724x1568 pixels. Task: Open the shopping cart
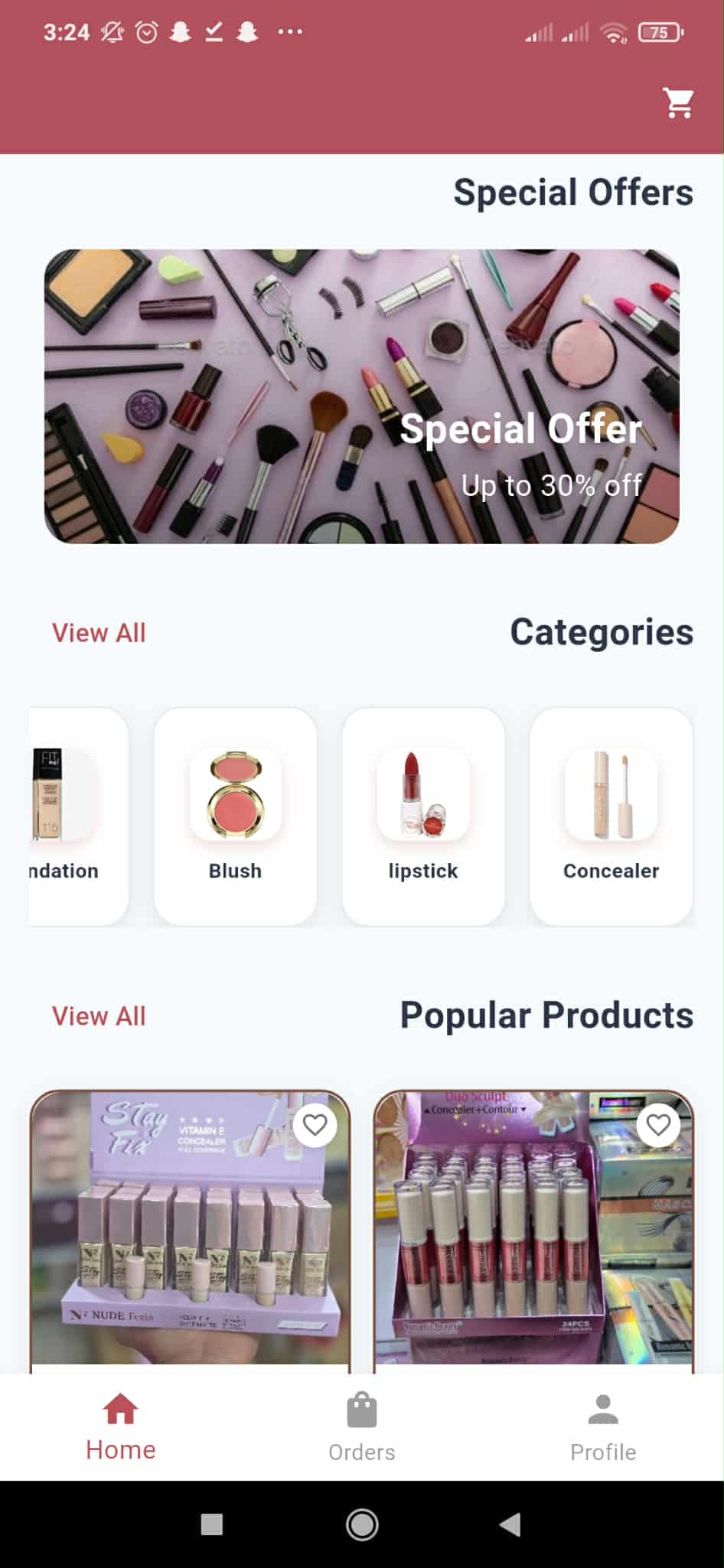click(x=677, y=103)
